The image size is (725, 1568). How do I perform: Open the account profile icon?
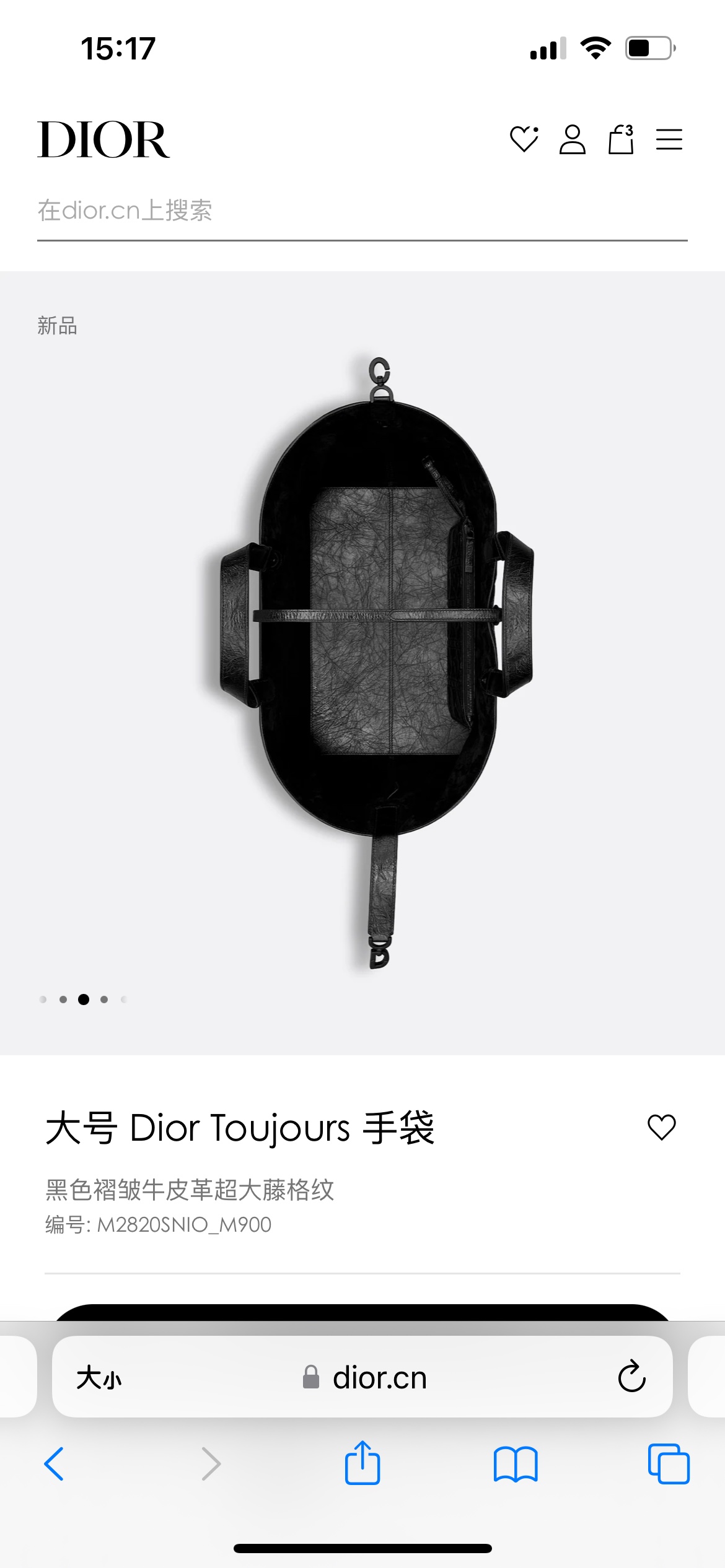click(572, 139)
